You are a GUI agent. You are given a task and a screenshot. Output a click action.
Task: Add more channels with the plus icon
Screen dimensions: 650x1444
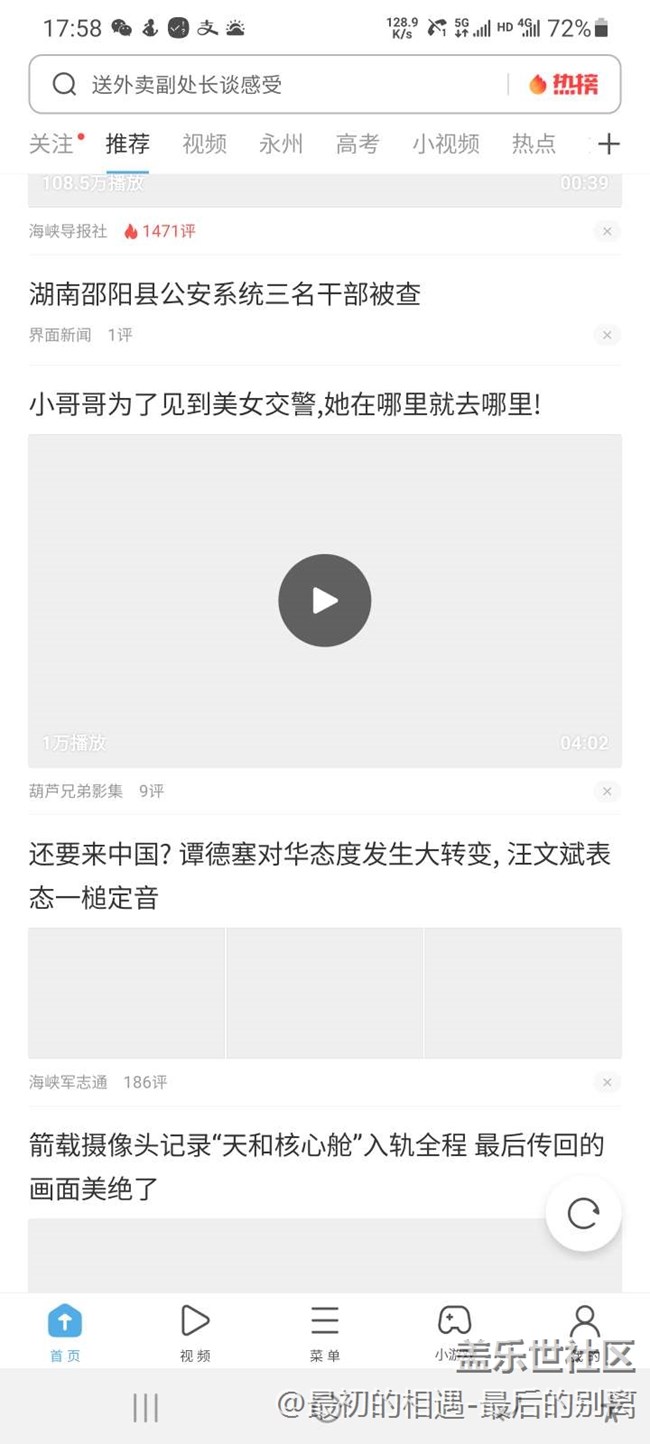pyautogui.click(x=608, y=144)
